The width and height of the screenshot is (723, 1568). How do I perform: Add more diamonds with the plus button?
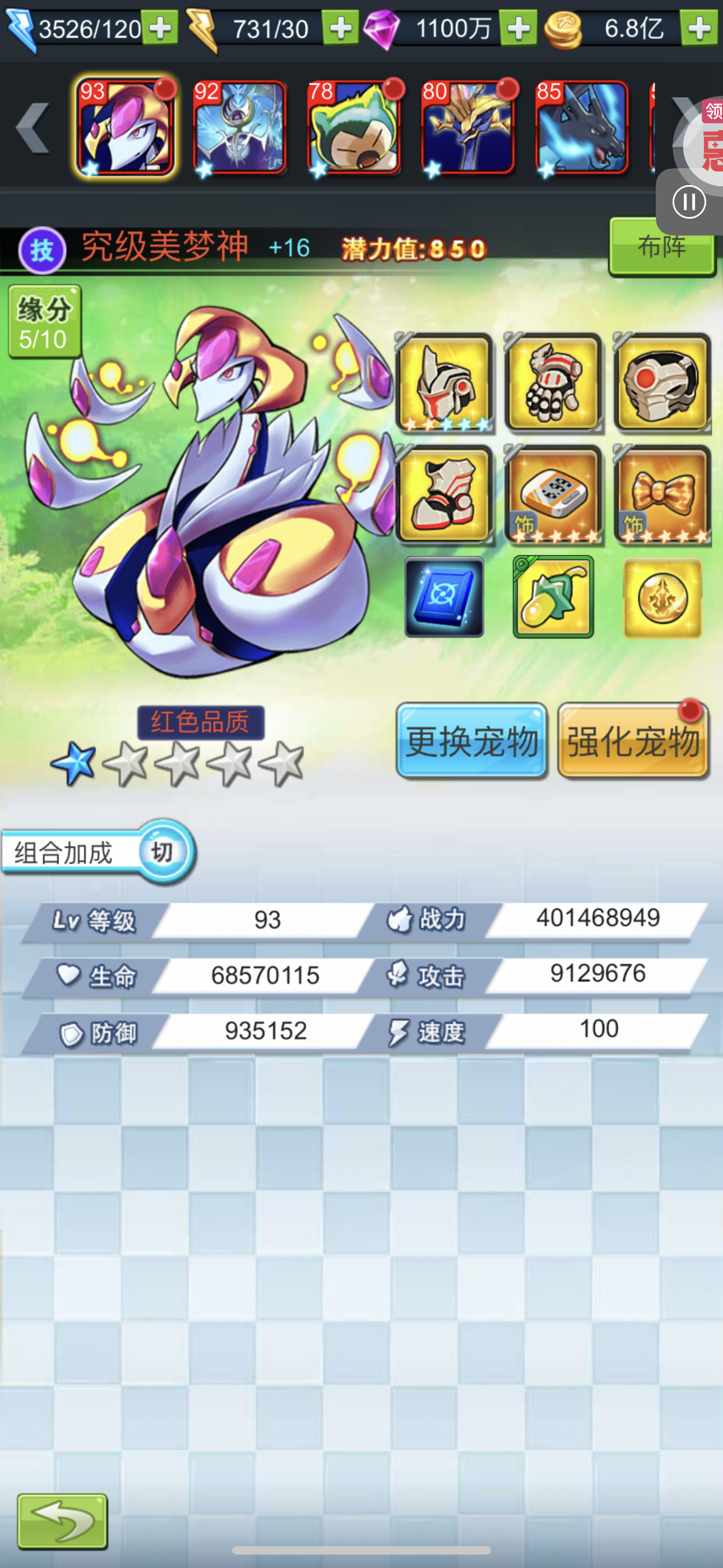pos(518,28)
